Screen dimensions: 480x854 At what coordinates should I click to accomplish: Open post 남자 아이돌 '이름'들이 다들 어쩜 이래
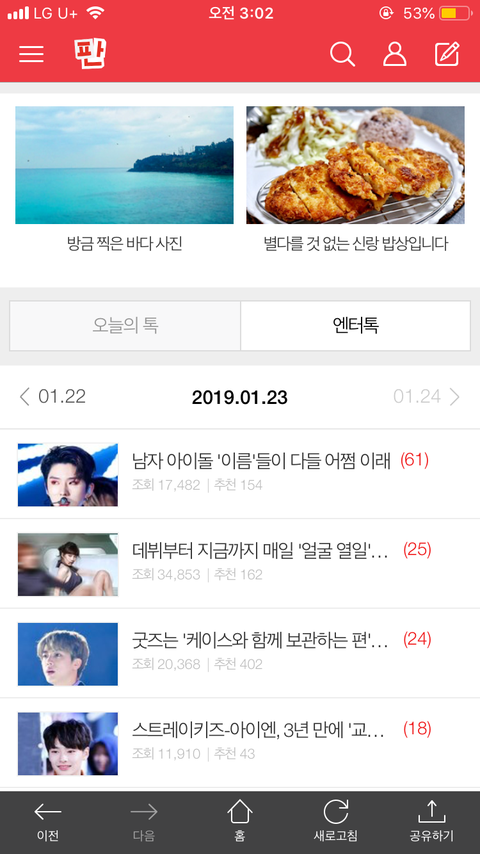[240, 474]
